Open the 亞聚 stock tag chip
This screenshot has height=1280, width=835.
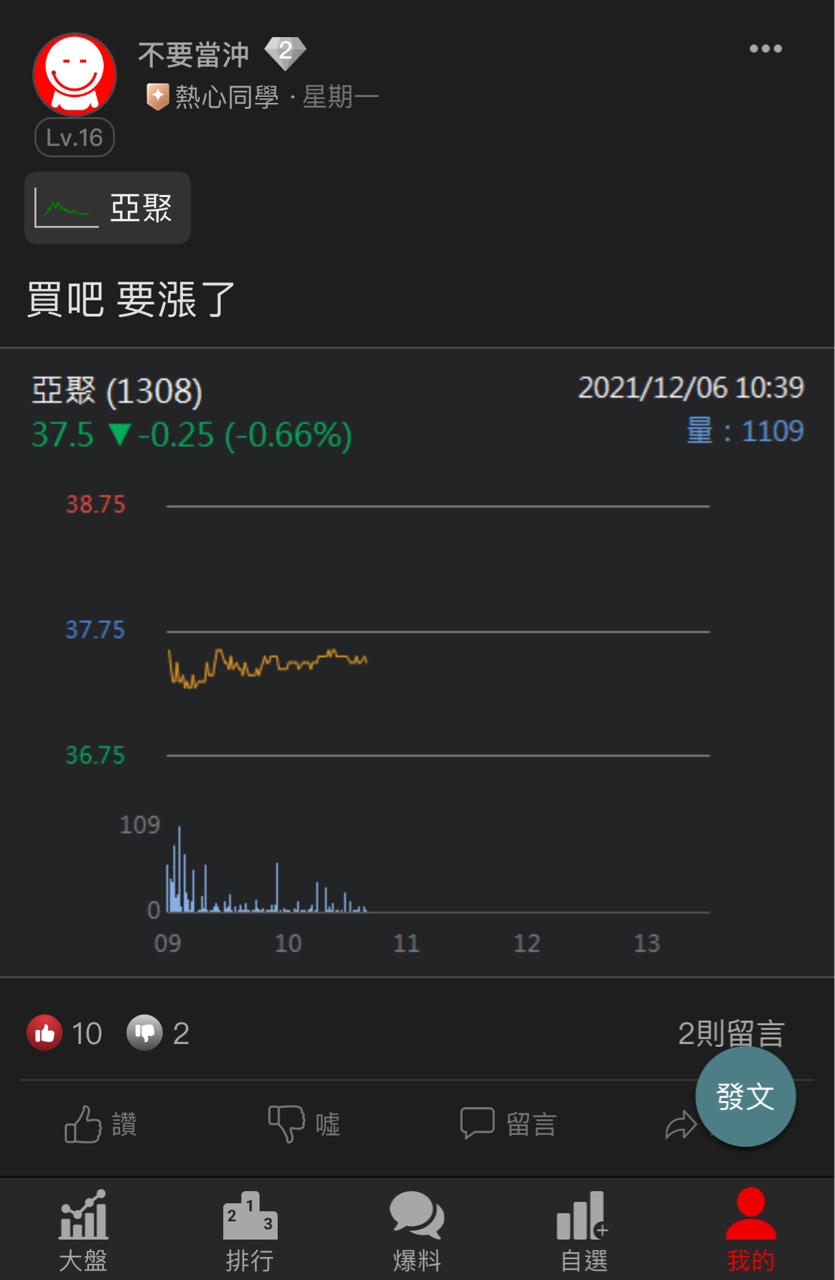point(107,208)
